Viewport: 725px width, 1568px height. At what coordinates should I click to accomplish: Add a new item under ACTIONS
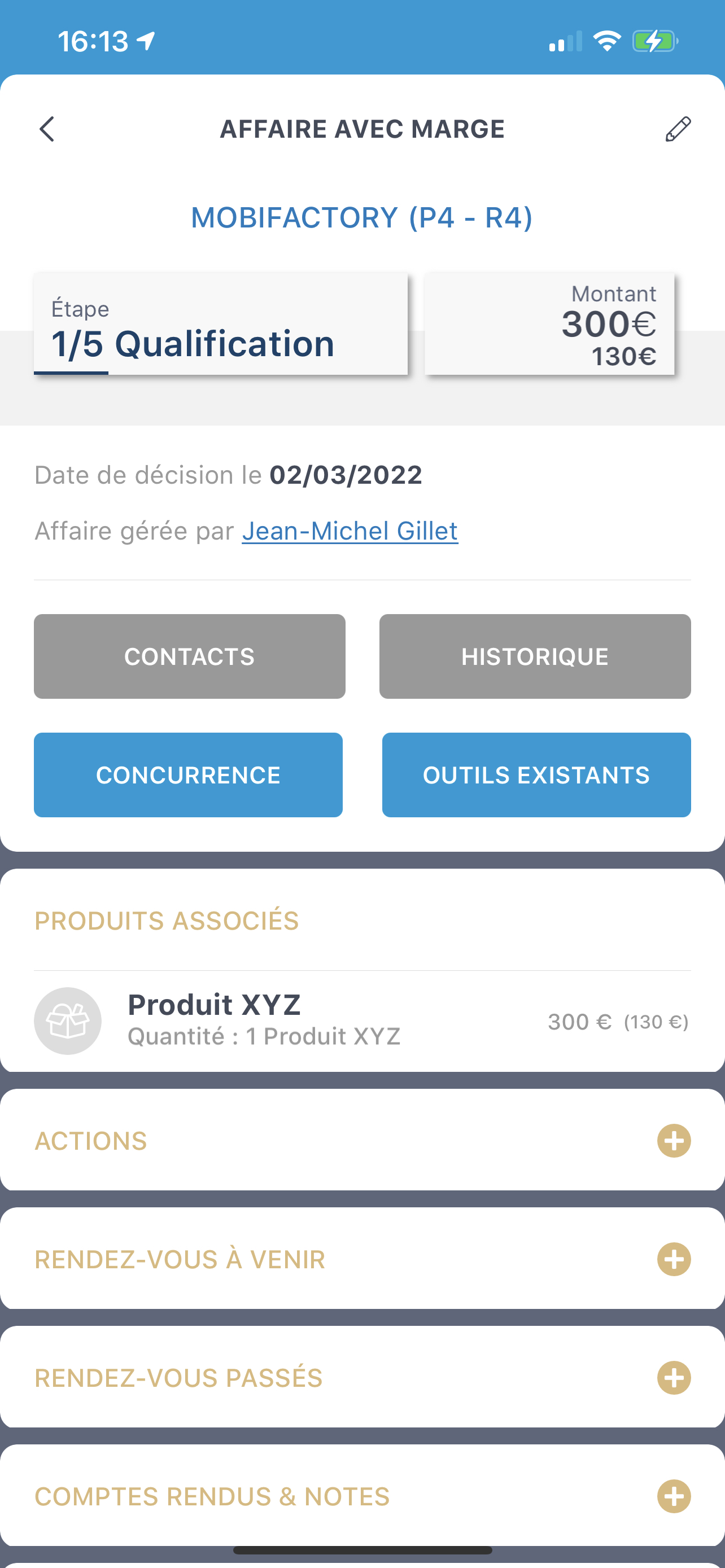click(673, 1141)
